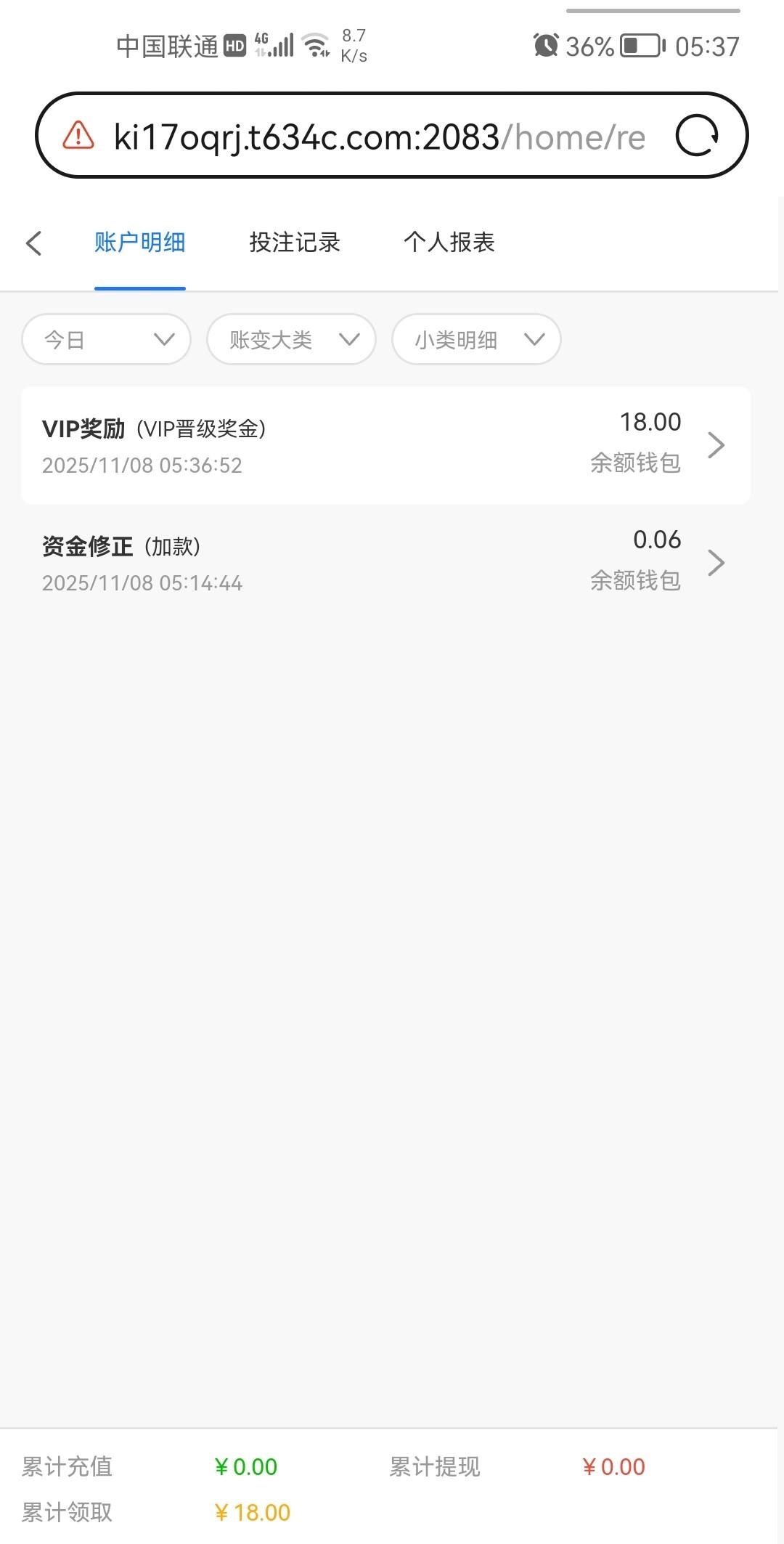784x1544 pixels.
Task: Open the VIP奖励 18.00 record
Action: point(385,444)
